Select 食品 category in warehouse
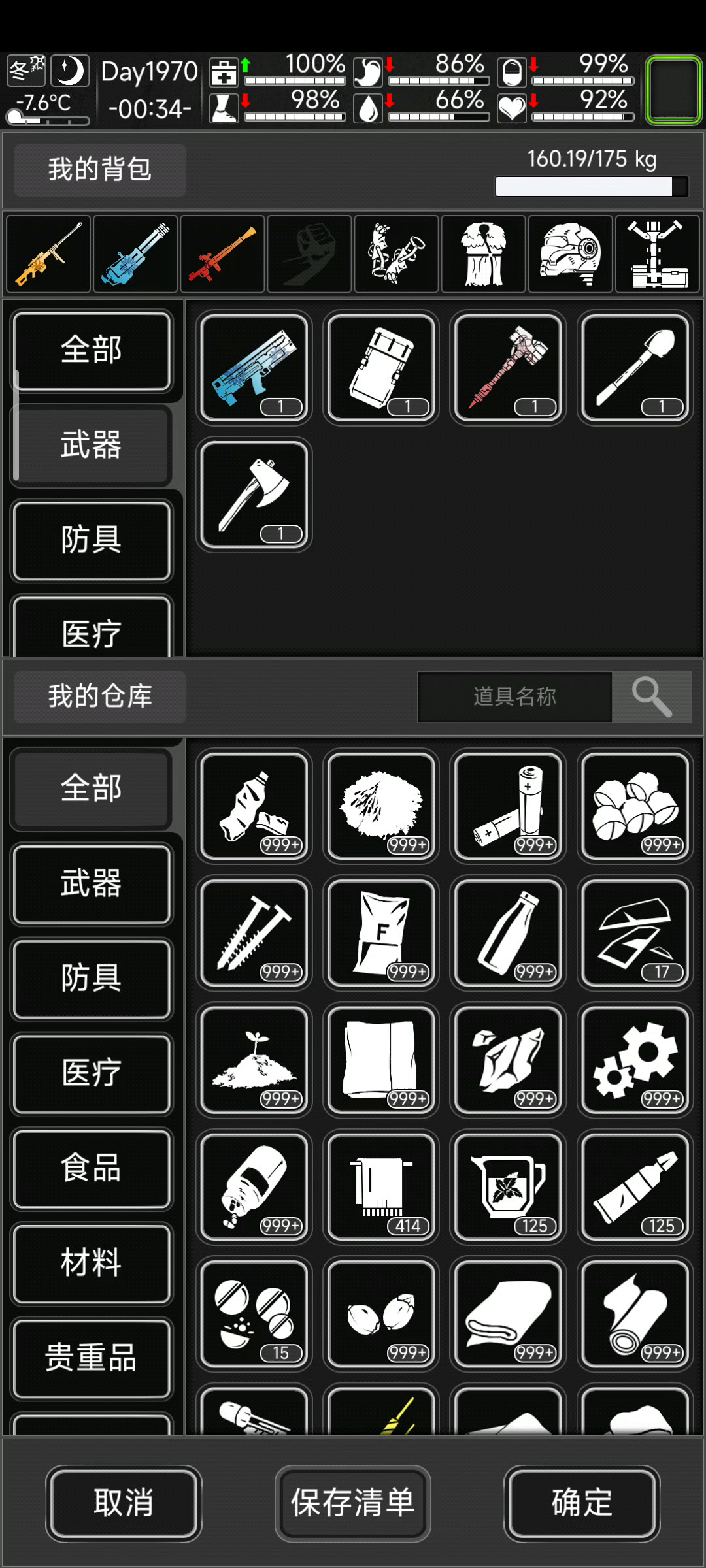706x1568 pixels. pos(92,1169)
